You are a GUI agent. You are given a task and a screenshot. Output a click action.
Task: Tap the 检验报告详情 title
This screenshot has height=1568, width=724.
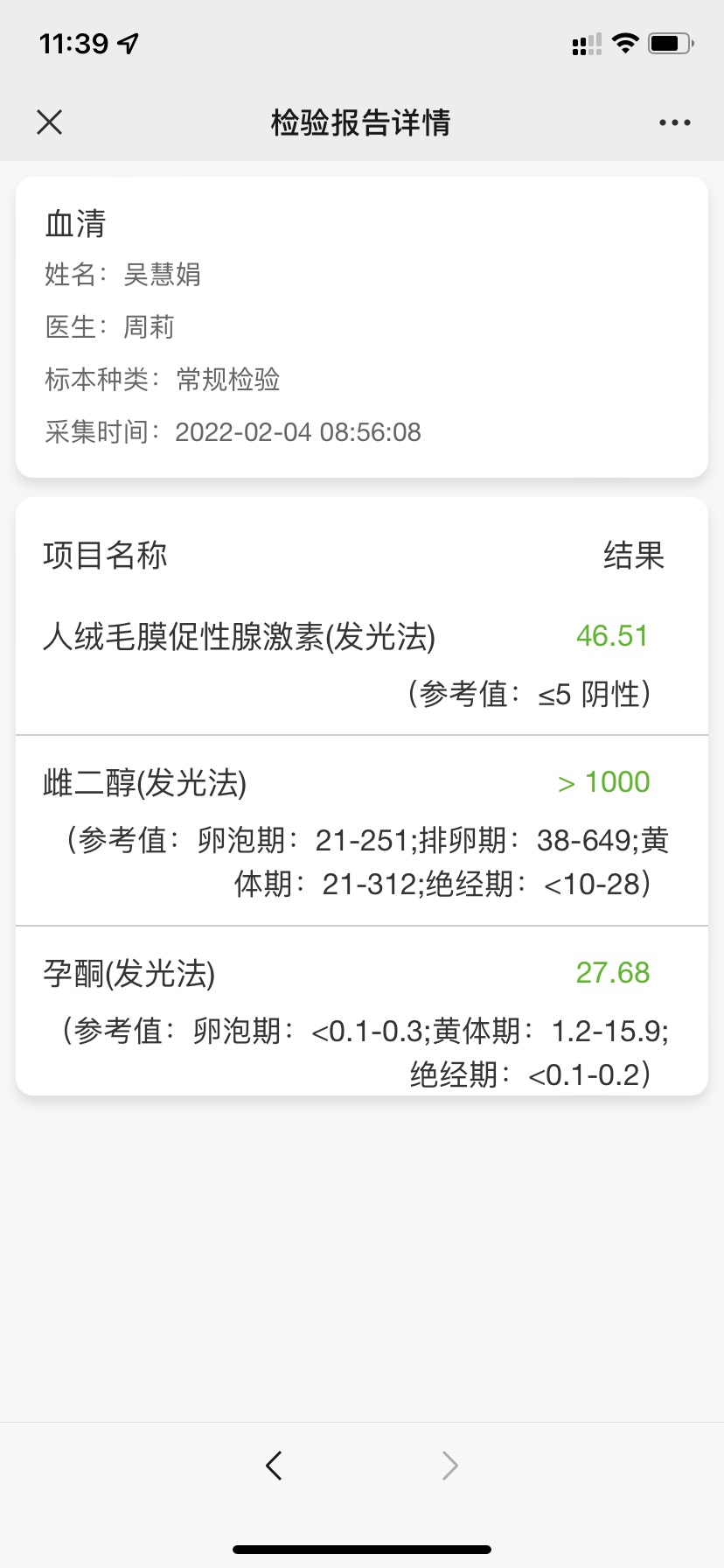coord(361,122)
